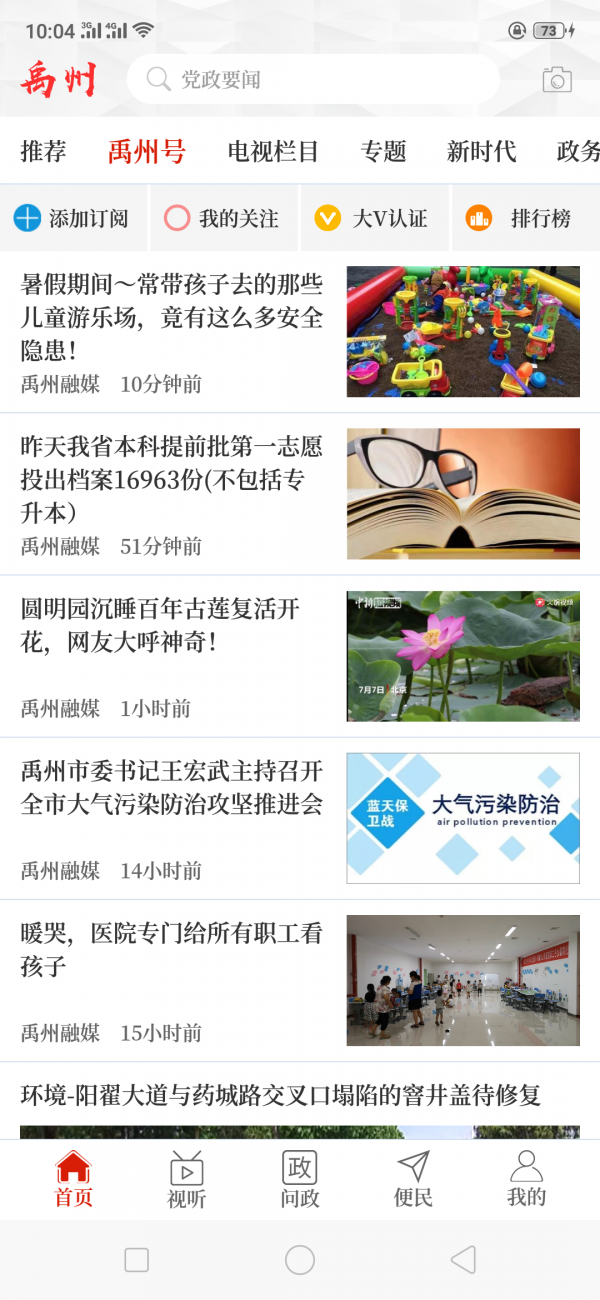The height and width of the screenshot is (1300, 600).
Task: Open the article about 儿童游乐场安全隐患
Action: click(172, 317)
